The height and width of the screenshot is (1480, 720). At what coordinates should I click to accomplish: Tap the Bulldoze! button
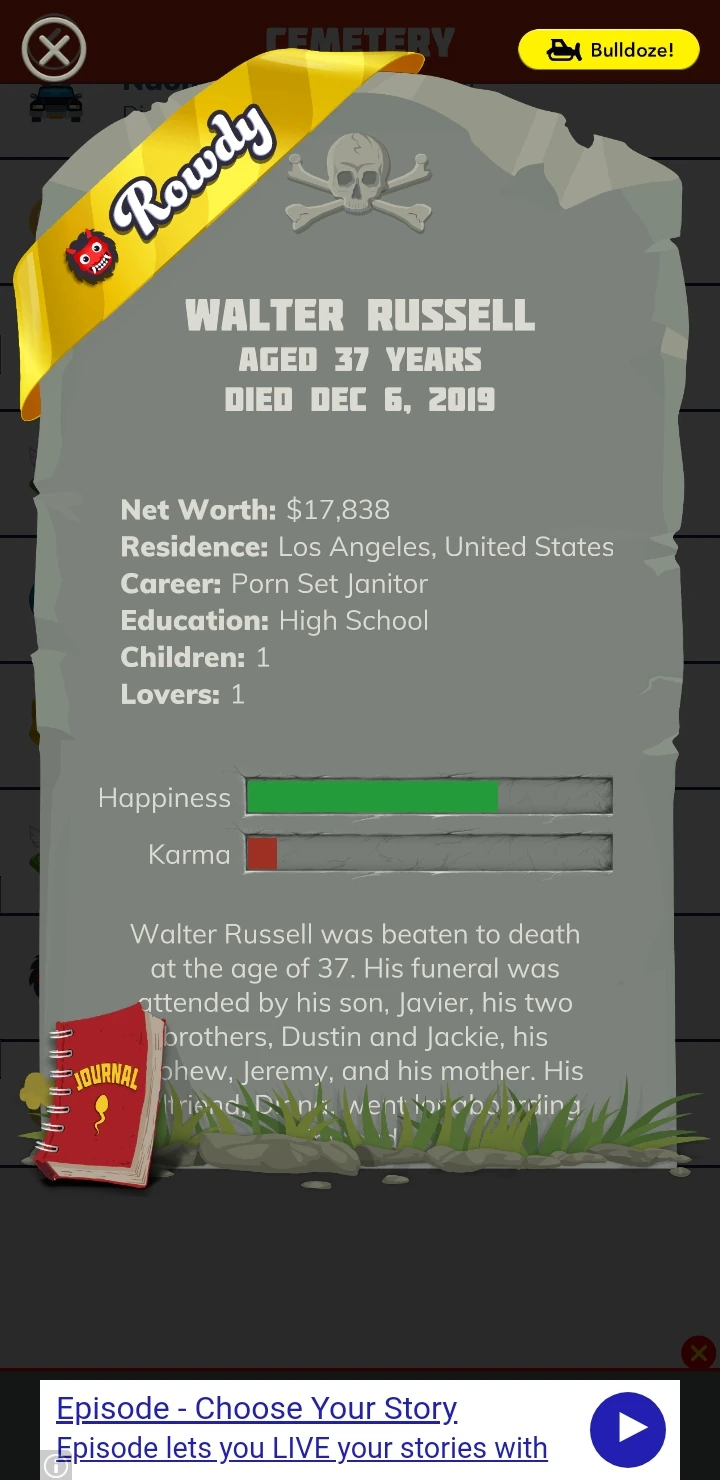608,49
